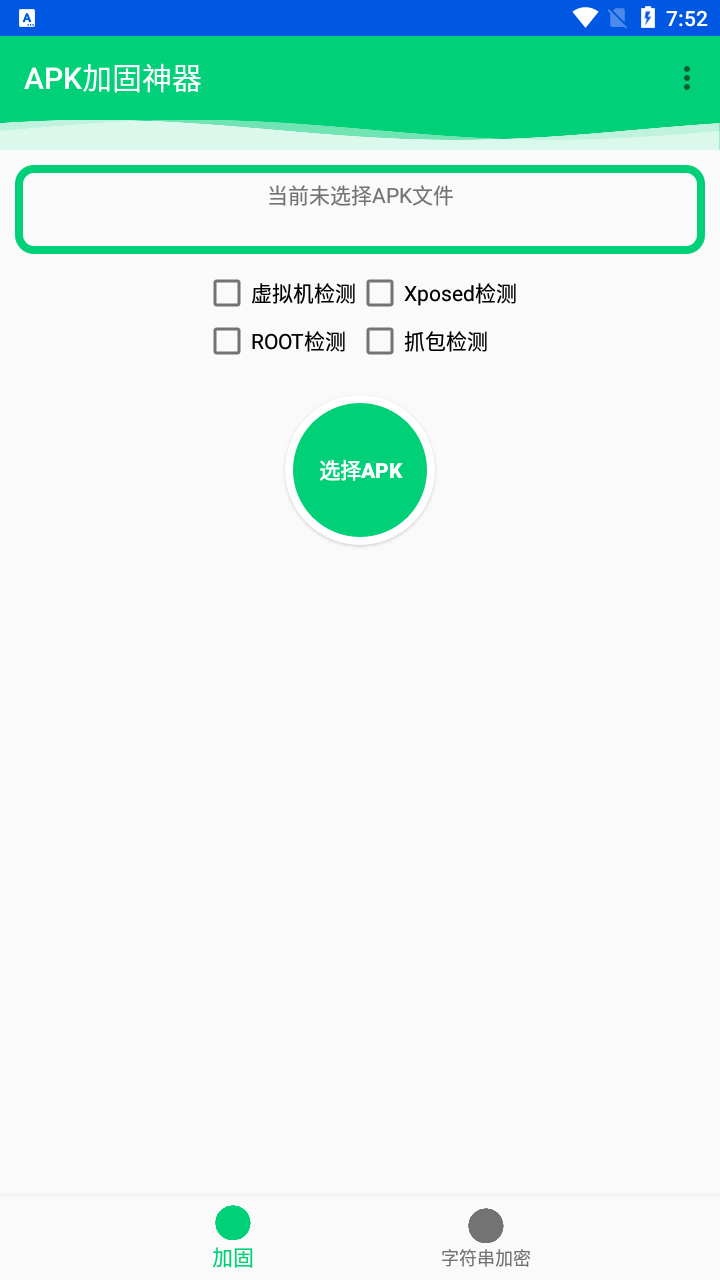
Task: Click the APK加固神器 title text
Action: coord(113,78)
